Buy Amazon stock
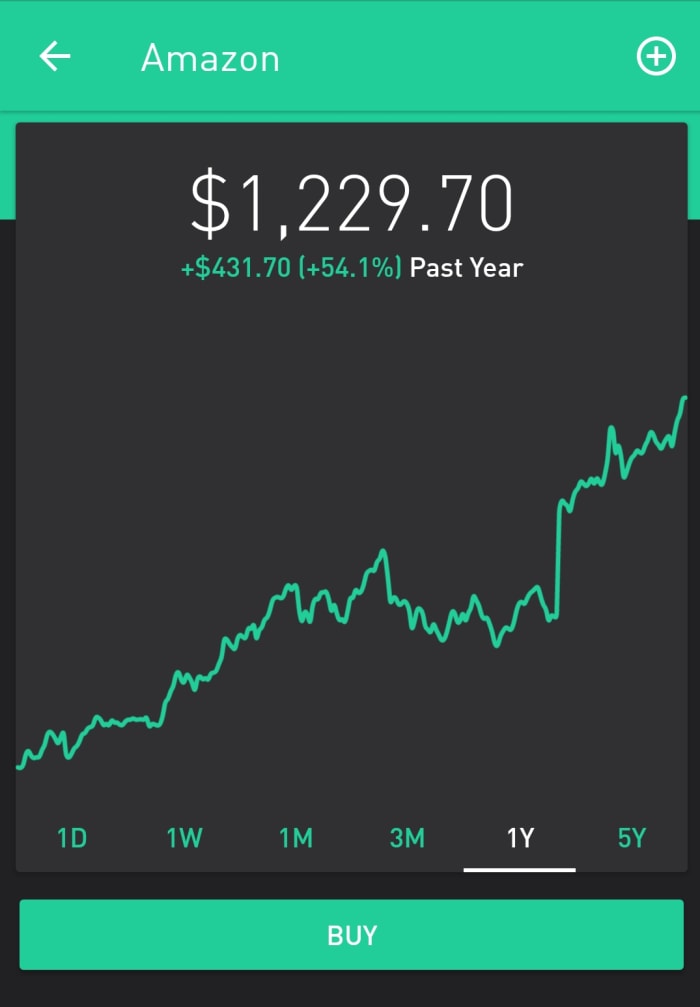The image size is (700, 1007). pyautogui.click(x=351, y=935)
